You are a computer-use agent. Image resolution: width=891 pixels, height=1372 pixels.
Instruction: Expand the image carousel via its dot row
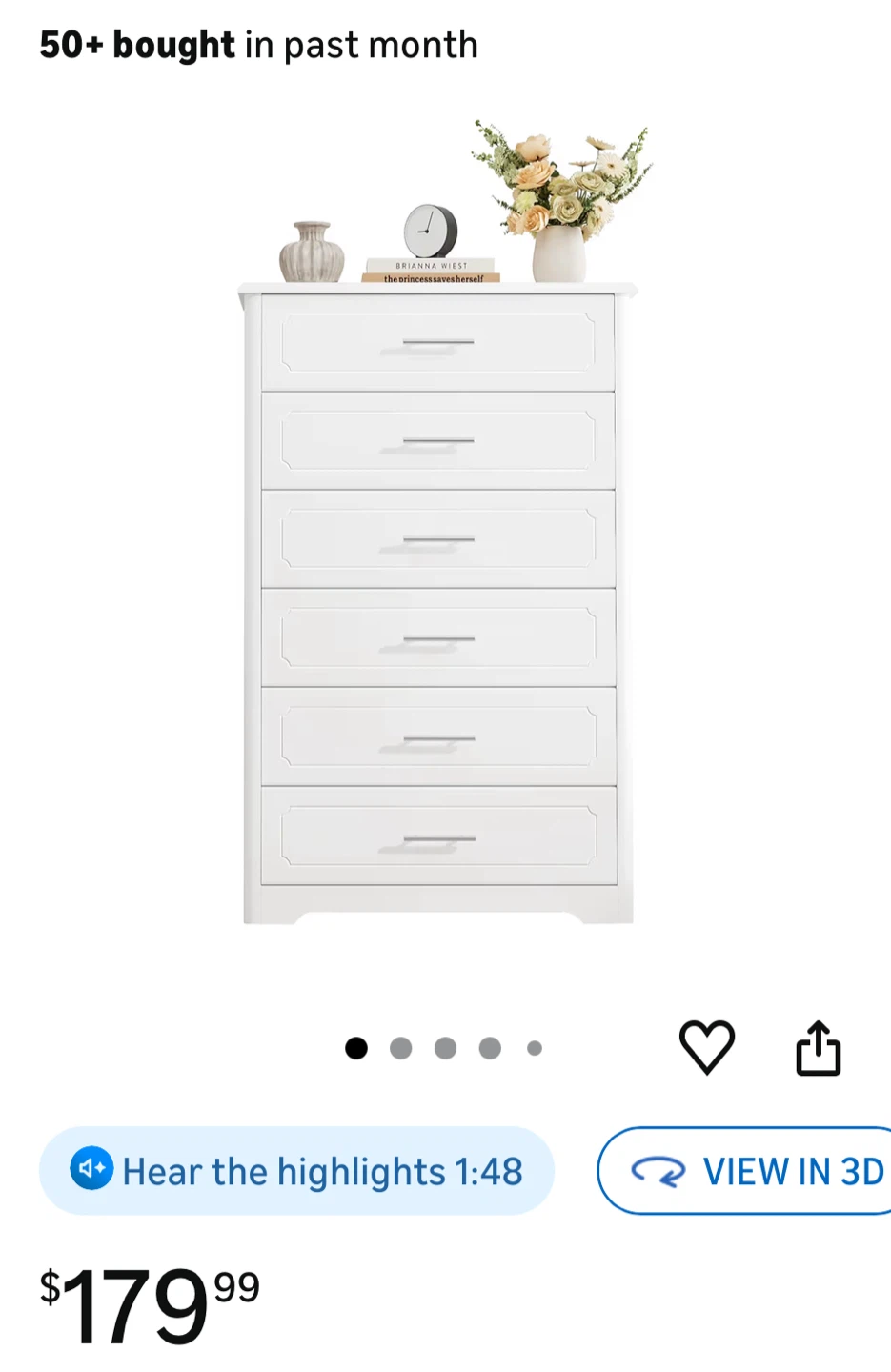click(446, 1048)
